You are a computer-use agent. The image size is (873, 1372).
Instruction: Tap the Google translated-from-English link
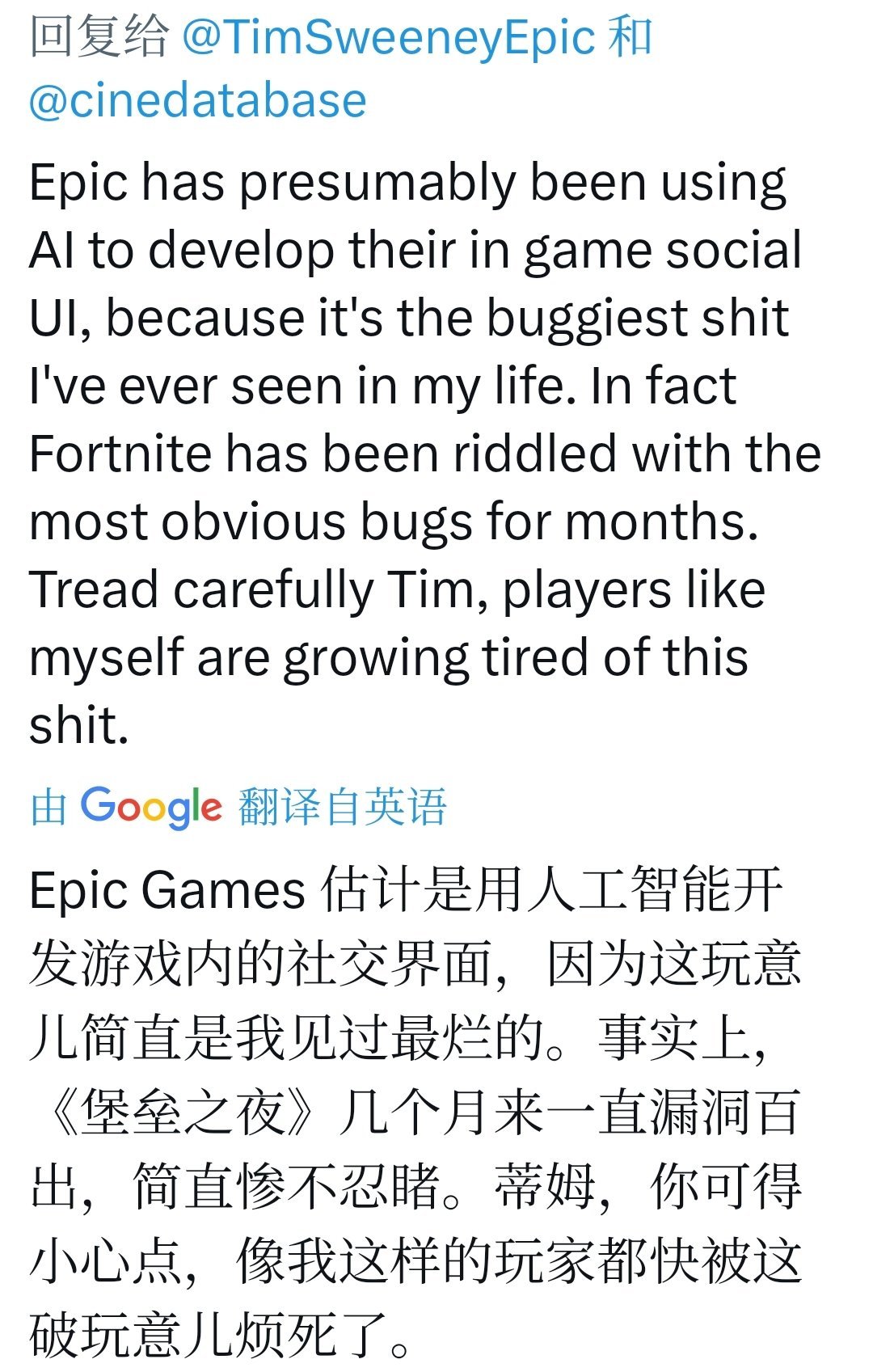(x=238, y=807)
